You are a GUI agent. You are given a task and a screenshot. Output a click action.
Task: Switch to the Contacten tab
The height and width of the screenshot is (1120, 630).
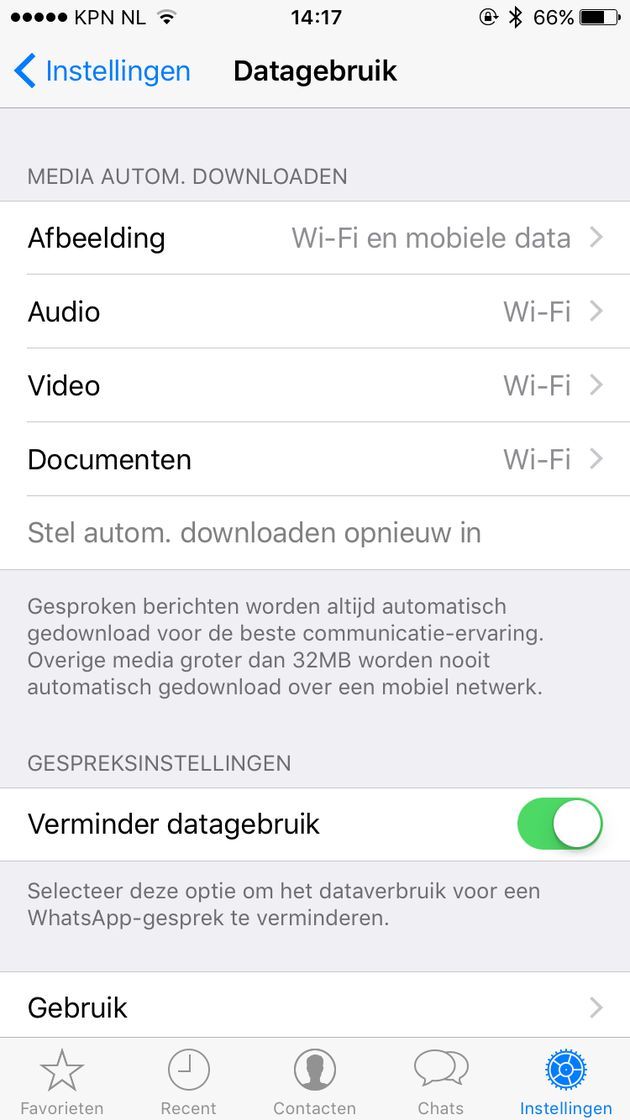click(315, 1081)
